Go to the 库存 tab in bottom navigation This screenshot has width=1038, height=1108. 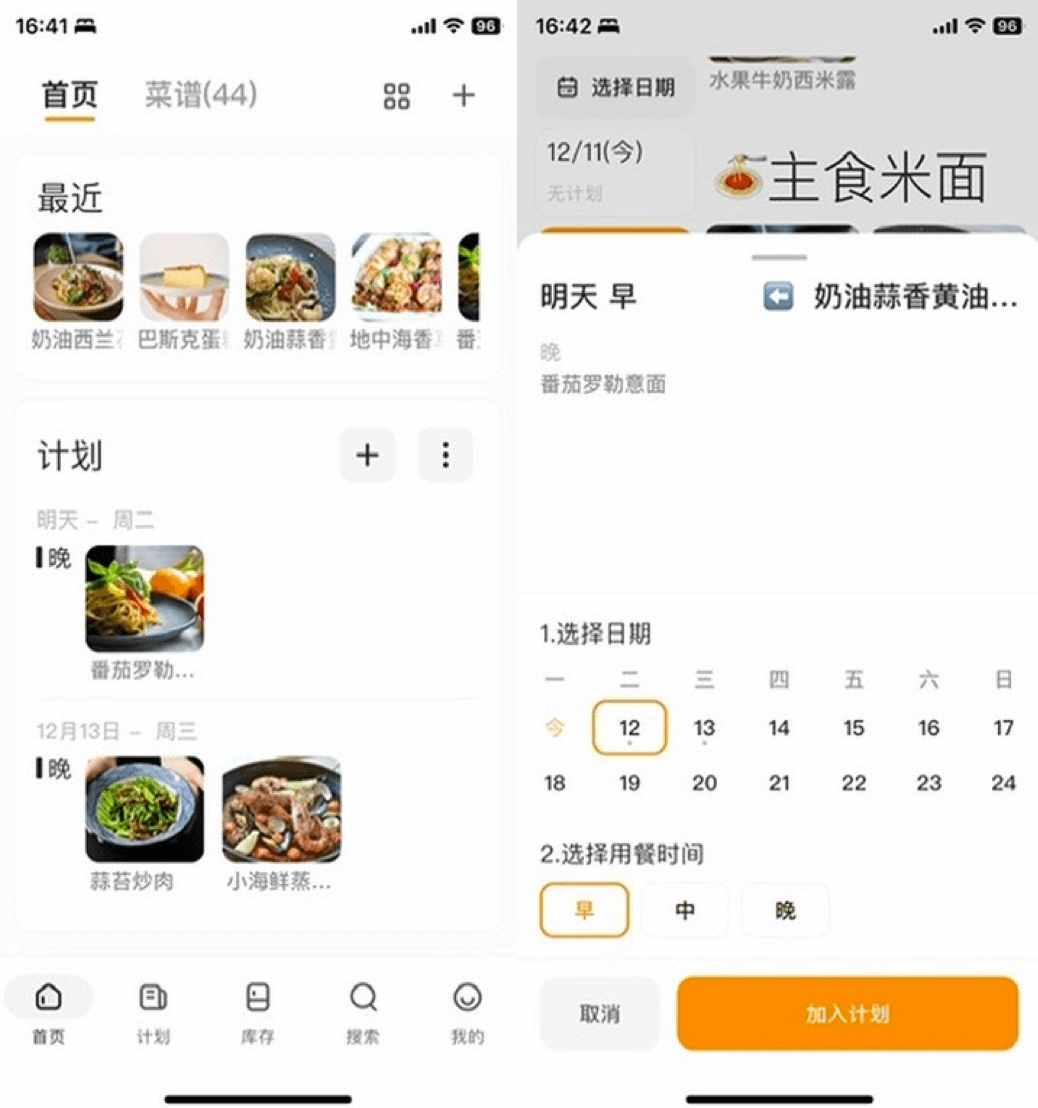(x=258, y=1012)
